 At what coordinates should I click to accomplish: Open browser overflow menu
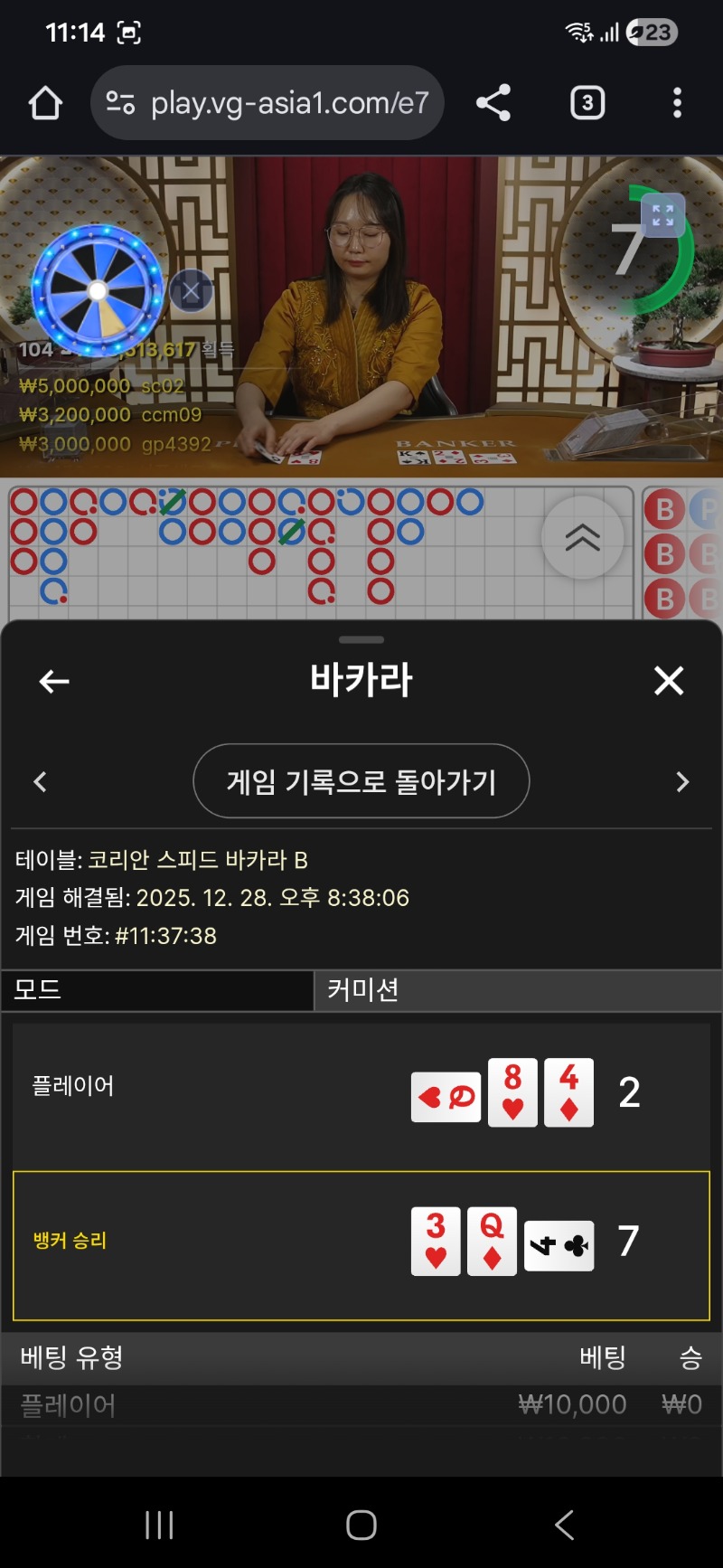coord(677,103)
